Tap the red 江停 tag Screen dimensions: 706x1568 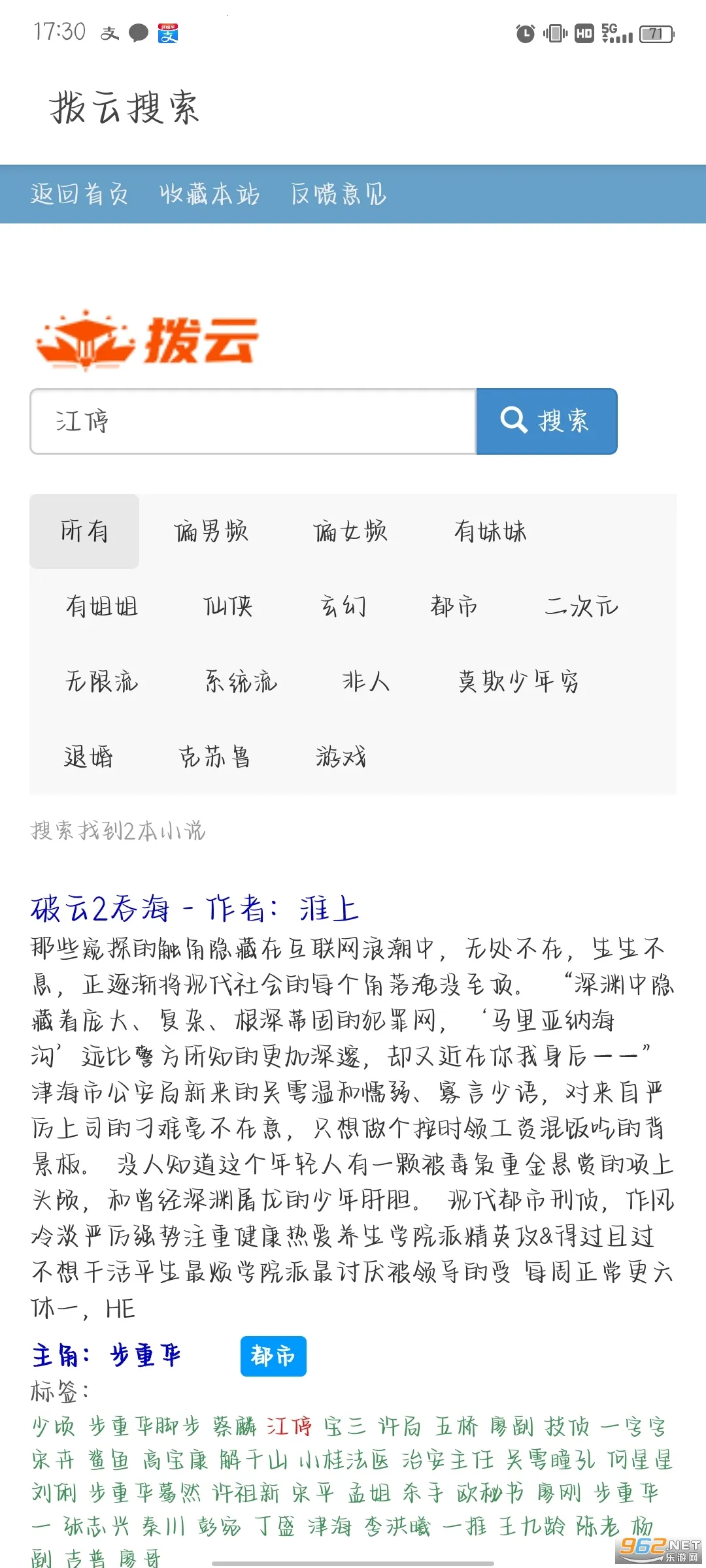[289, 1426]
